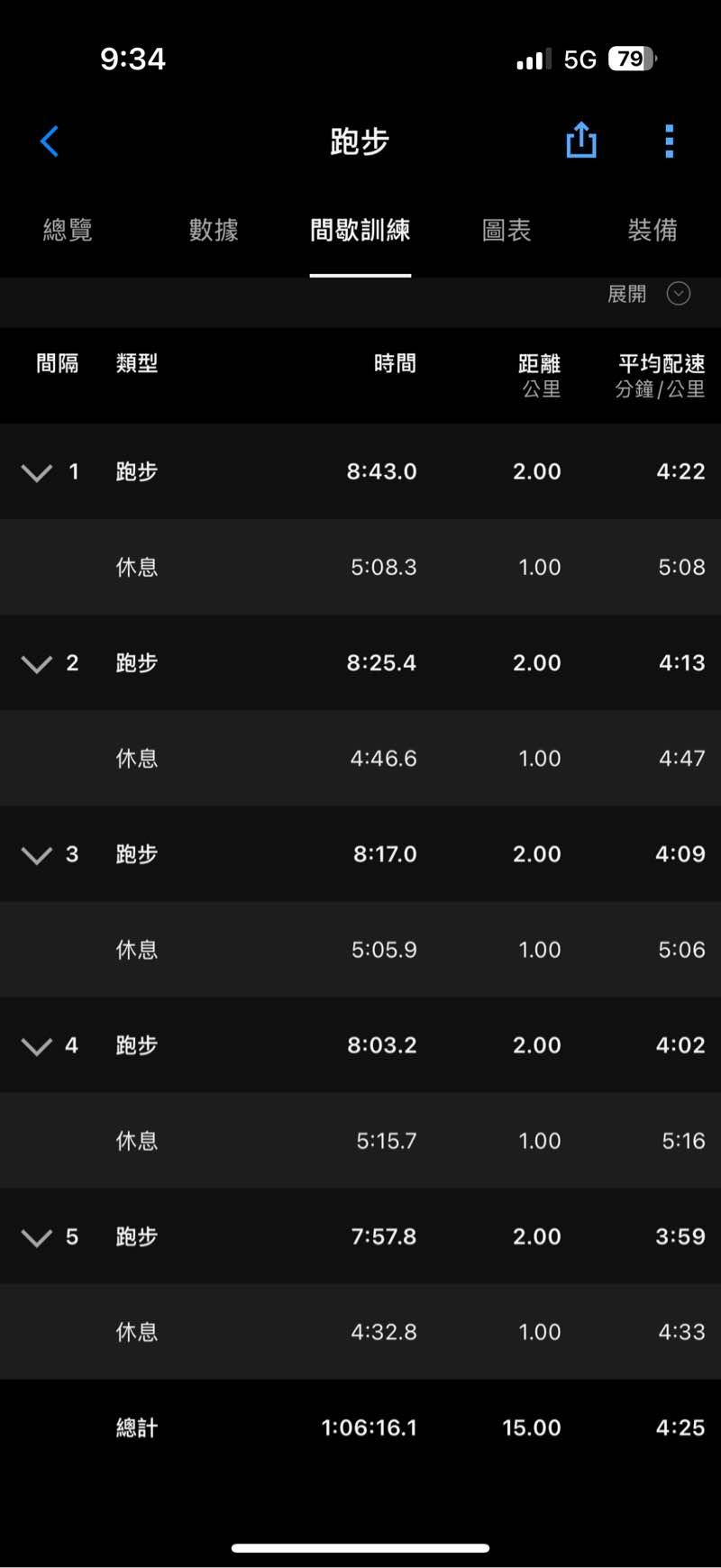The height and width of the screenshot is (1568, 721).
Task: Tap 展開 to expand all intervals
Action: [649, 294]
